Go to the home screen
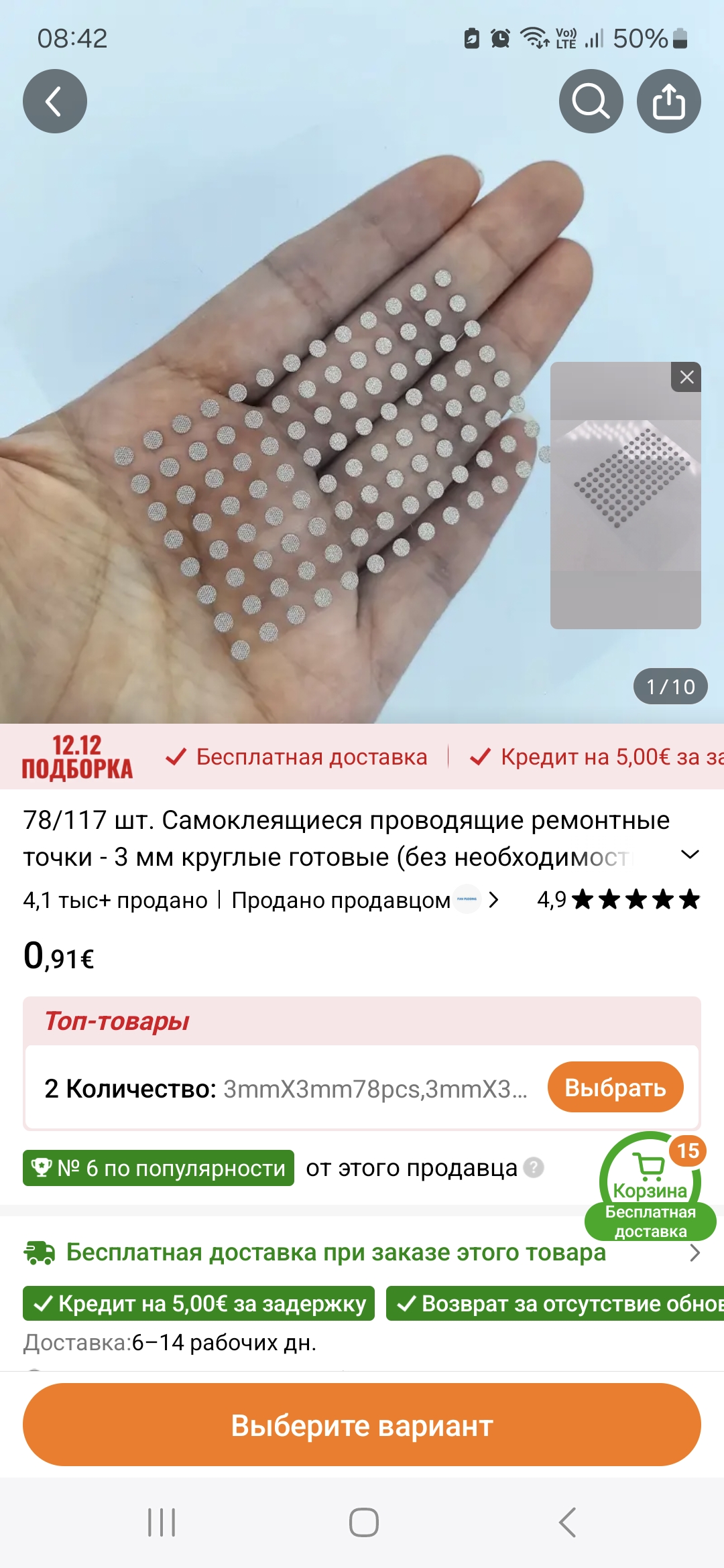The width and height of the screenshot is (724, 1568). pyautogui.click(x=363, y=1522)
